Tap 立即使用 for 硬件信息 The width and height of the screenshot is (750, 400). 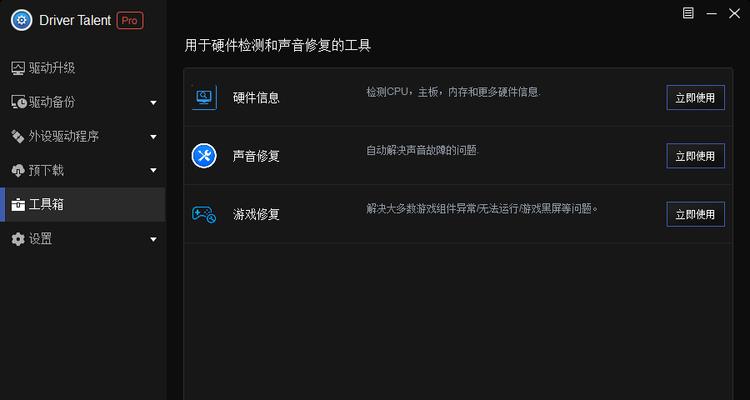(x=695, y=98)
